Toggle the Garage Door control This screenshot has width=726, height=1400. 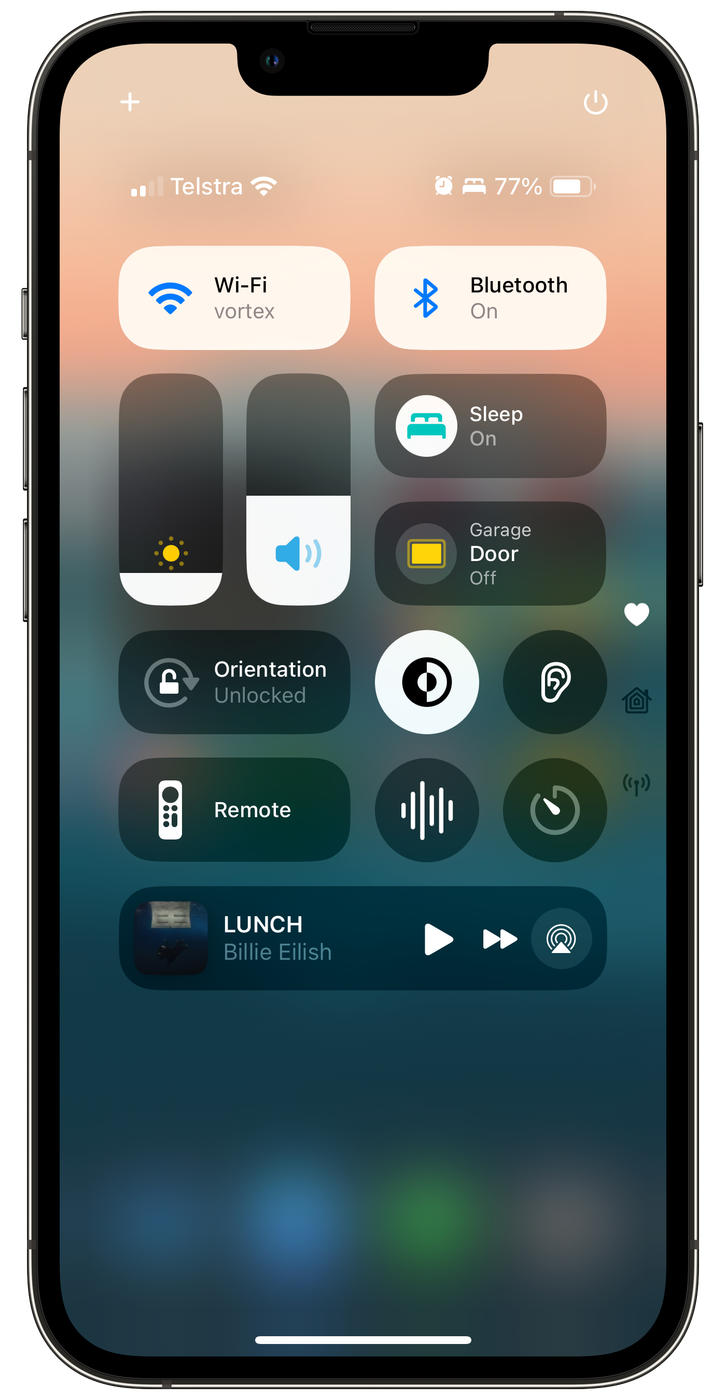point(427,553)
